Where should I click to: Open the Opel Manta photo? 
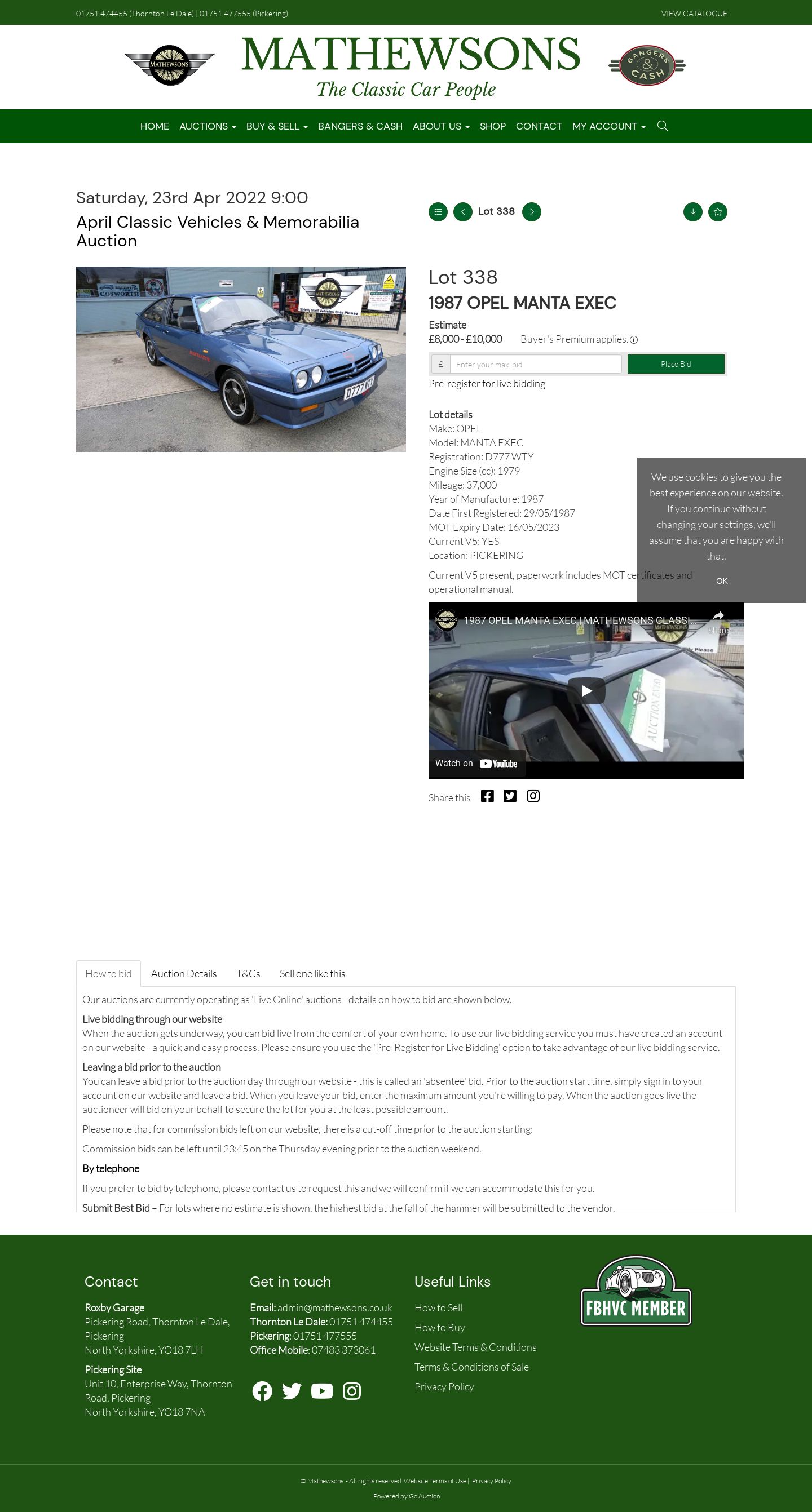[x=241, y=359]
